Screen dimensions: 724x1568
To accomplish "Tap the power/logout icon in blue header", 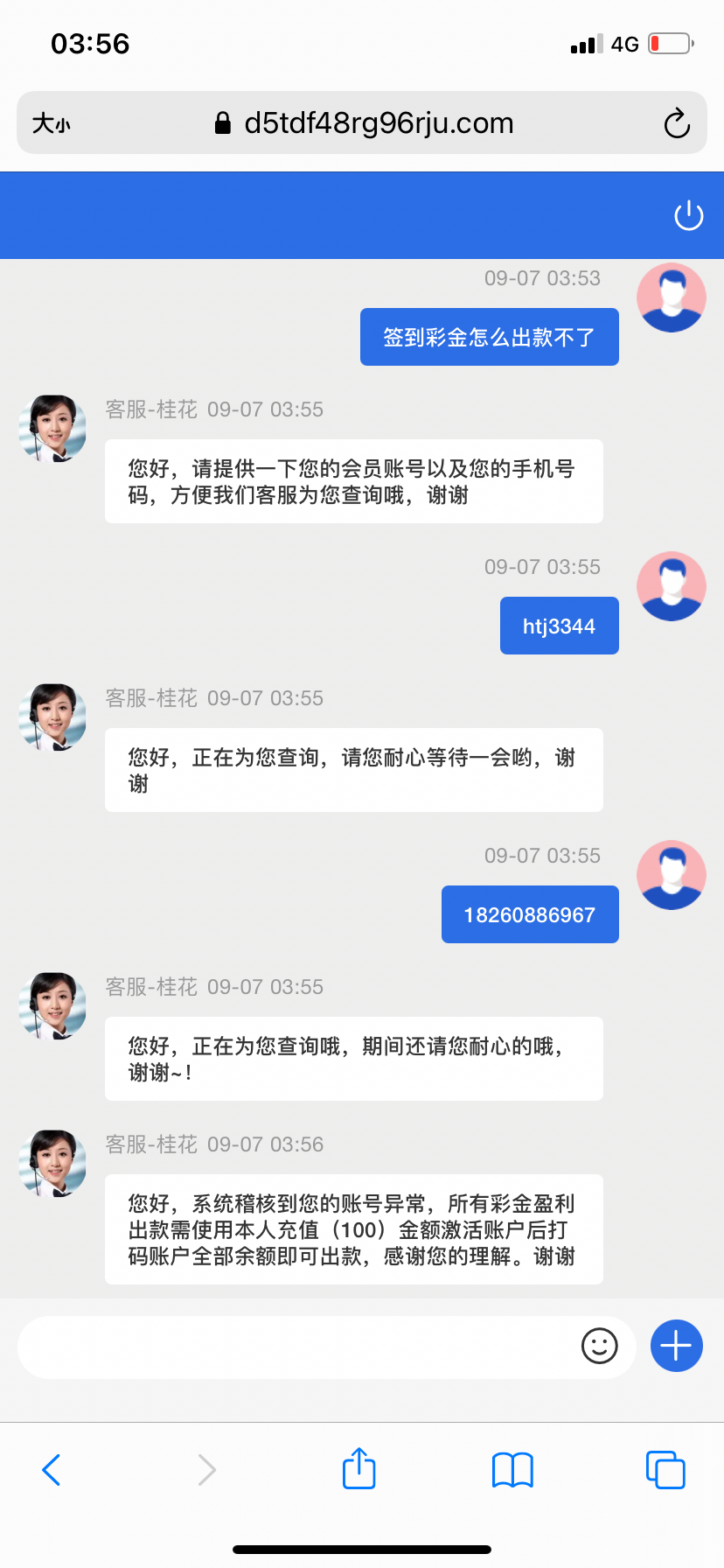I will pos(688,214).
